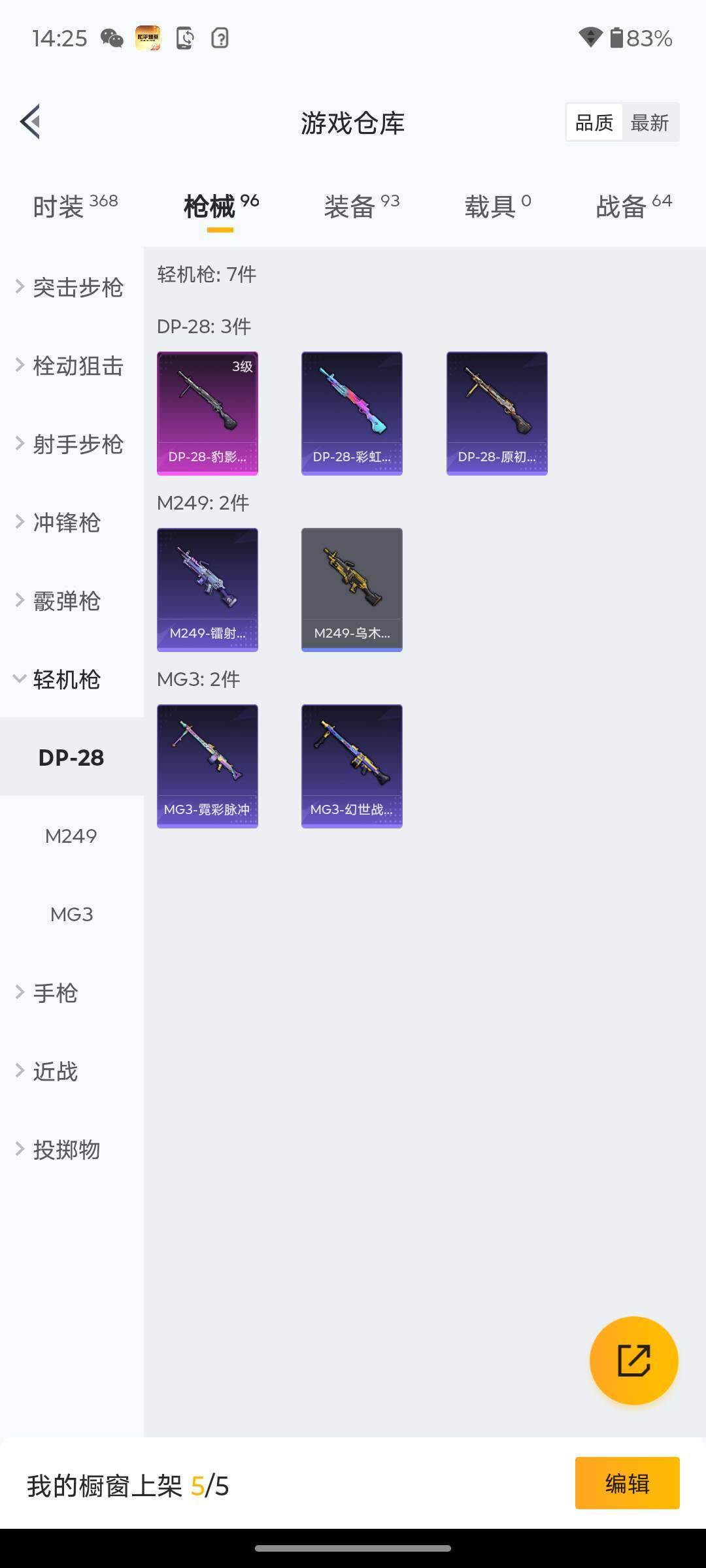The width and height of the screenshot is (706, 1568).
Task: Expand the 栓动狙击 category
Action: 71,366
